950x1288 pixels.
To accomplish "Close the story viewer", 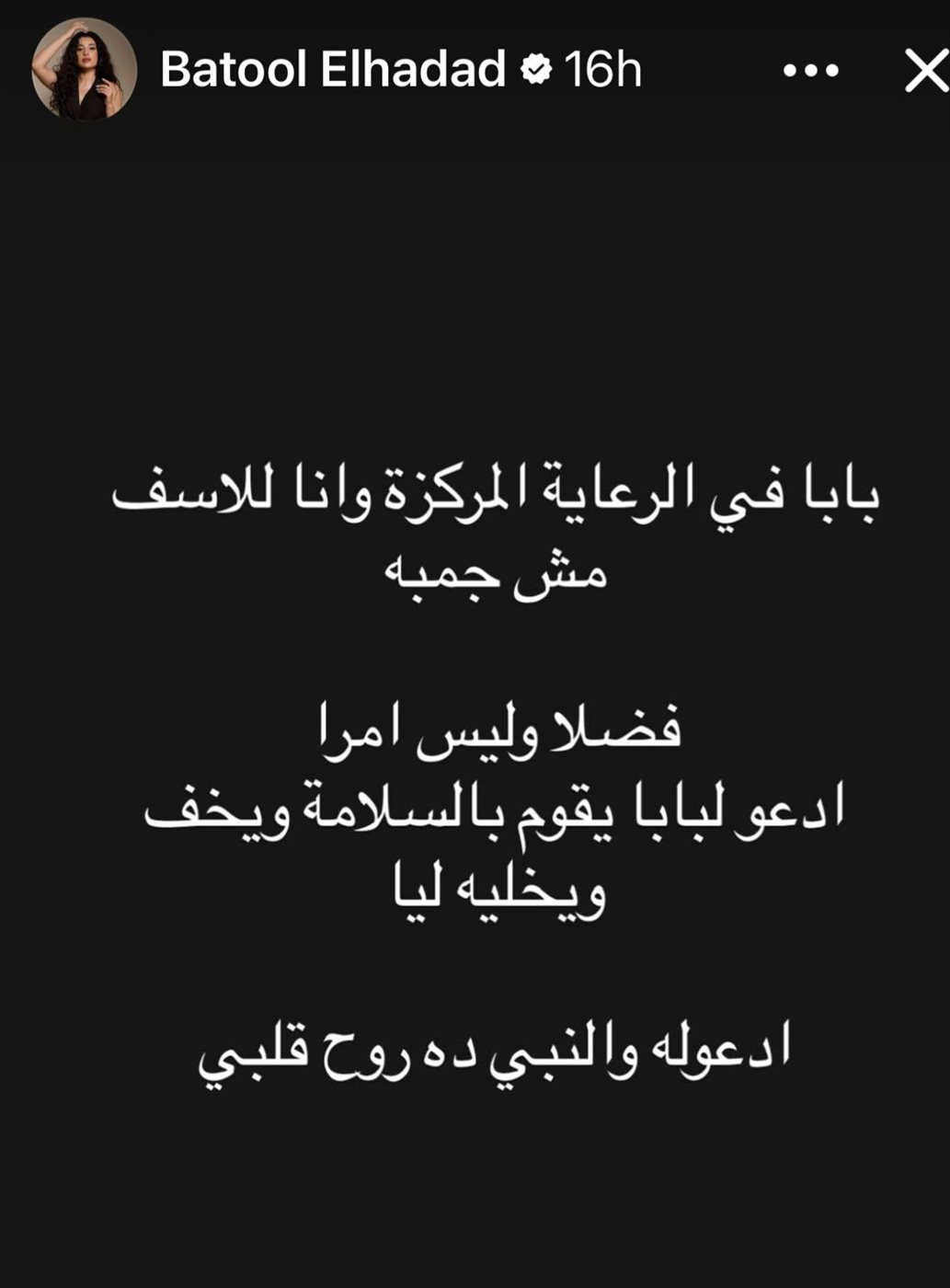I will coord(924,71).
